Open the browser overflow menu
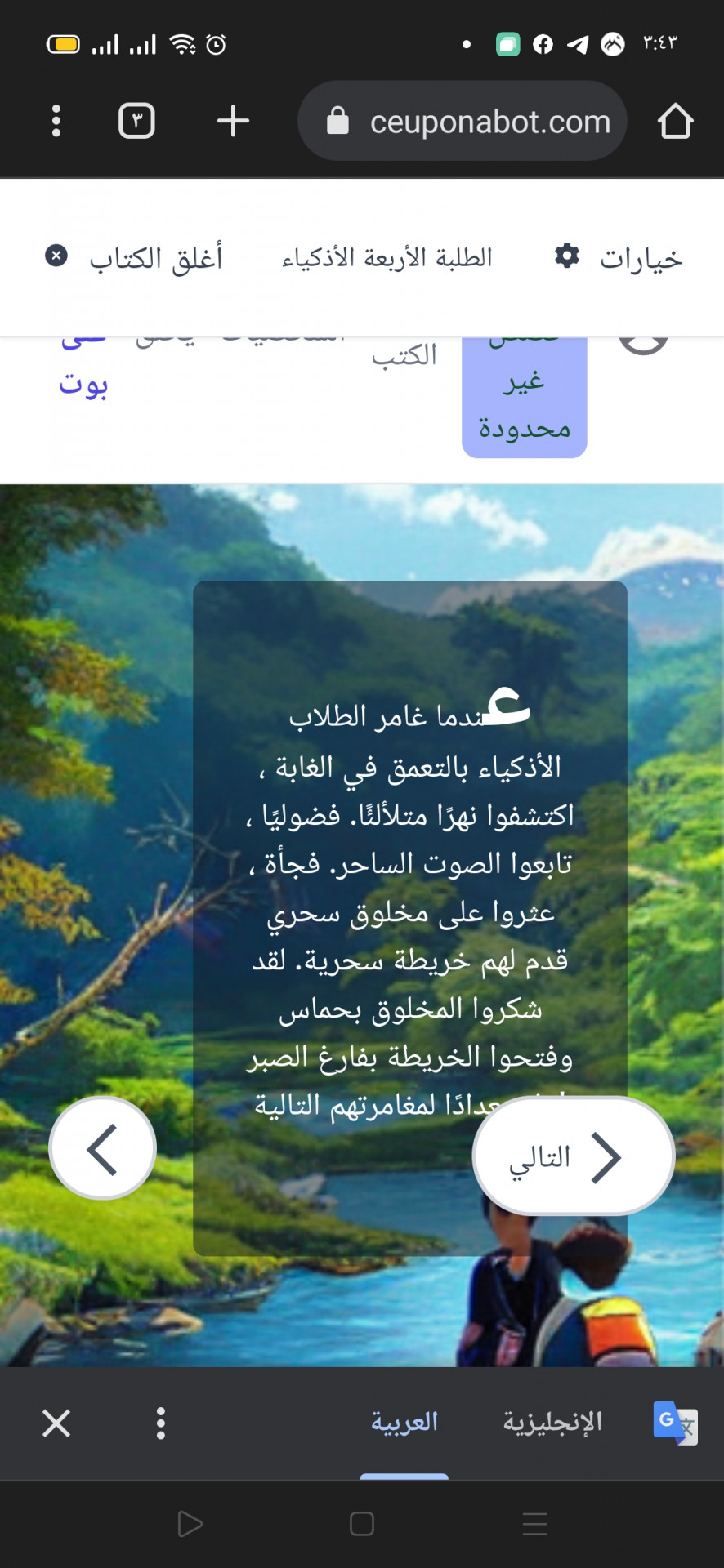The height and width of the screenshot is (1568, 724). pos(56,121)
